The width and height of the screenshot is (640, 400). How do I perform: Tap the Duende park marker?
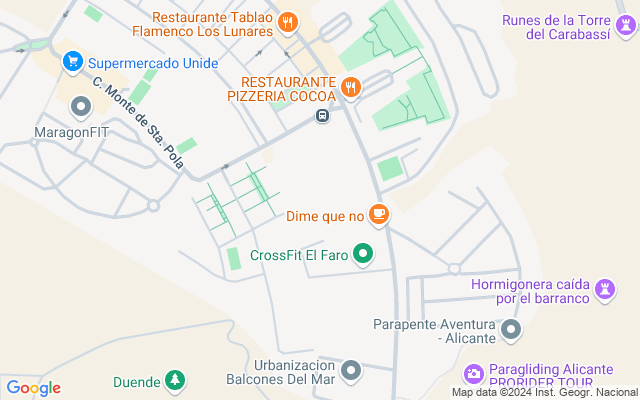pyautogui.click(x=176, y=380)
